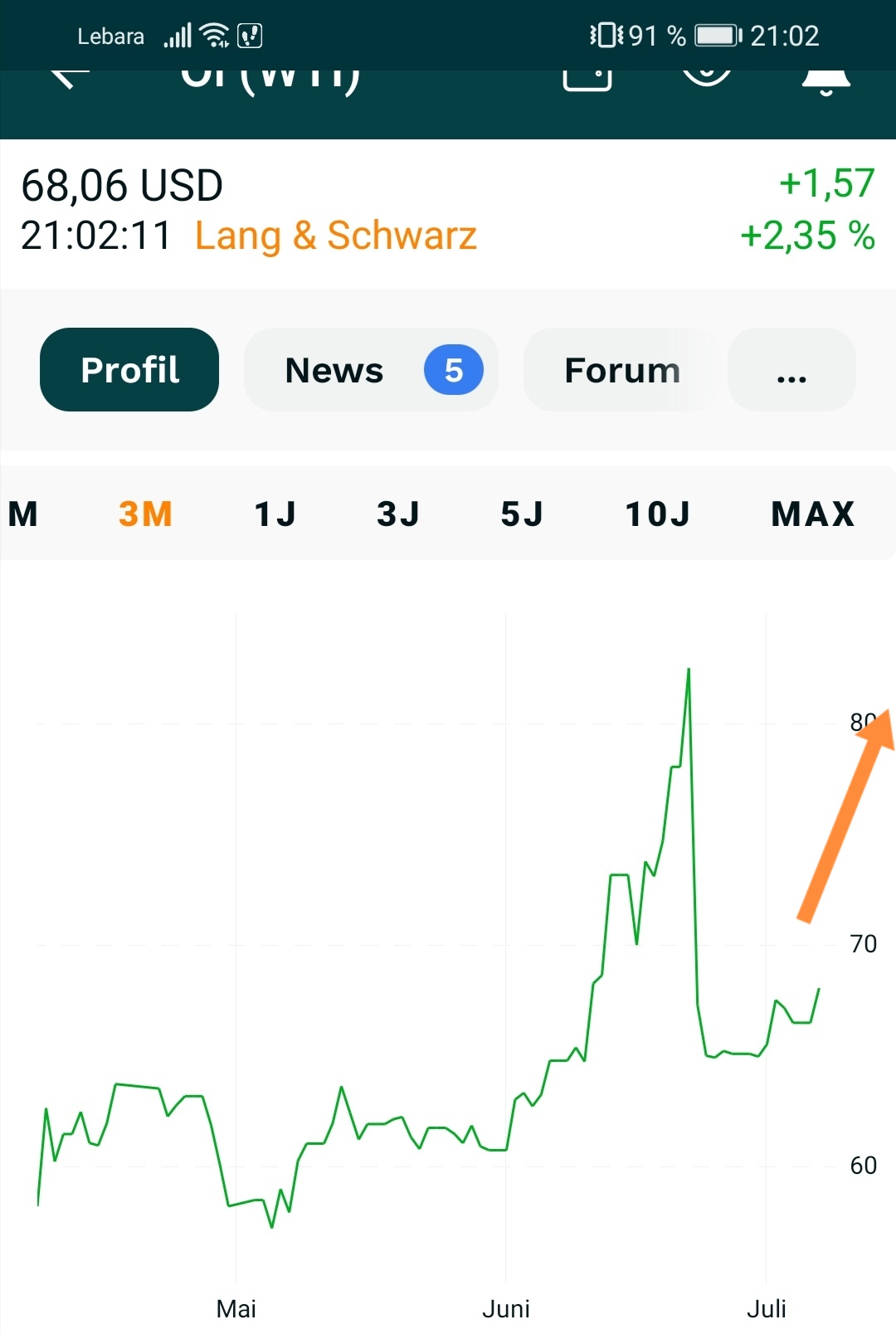This screenshot has width=896, height=1334.
Task: Switch to the Forum tab
Action: [621, 370]
